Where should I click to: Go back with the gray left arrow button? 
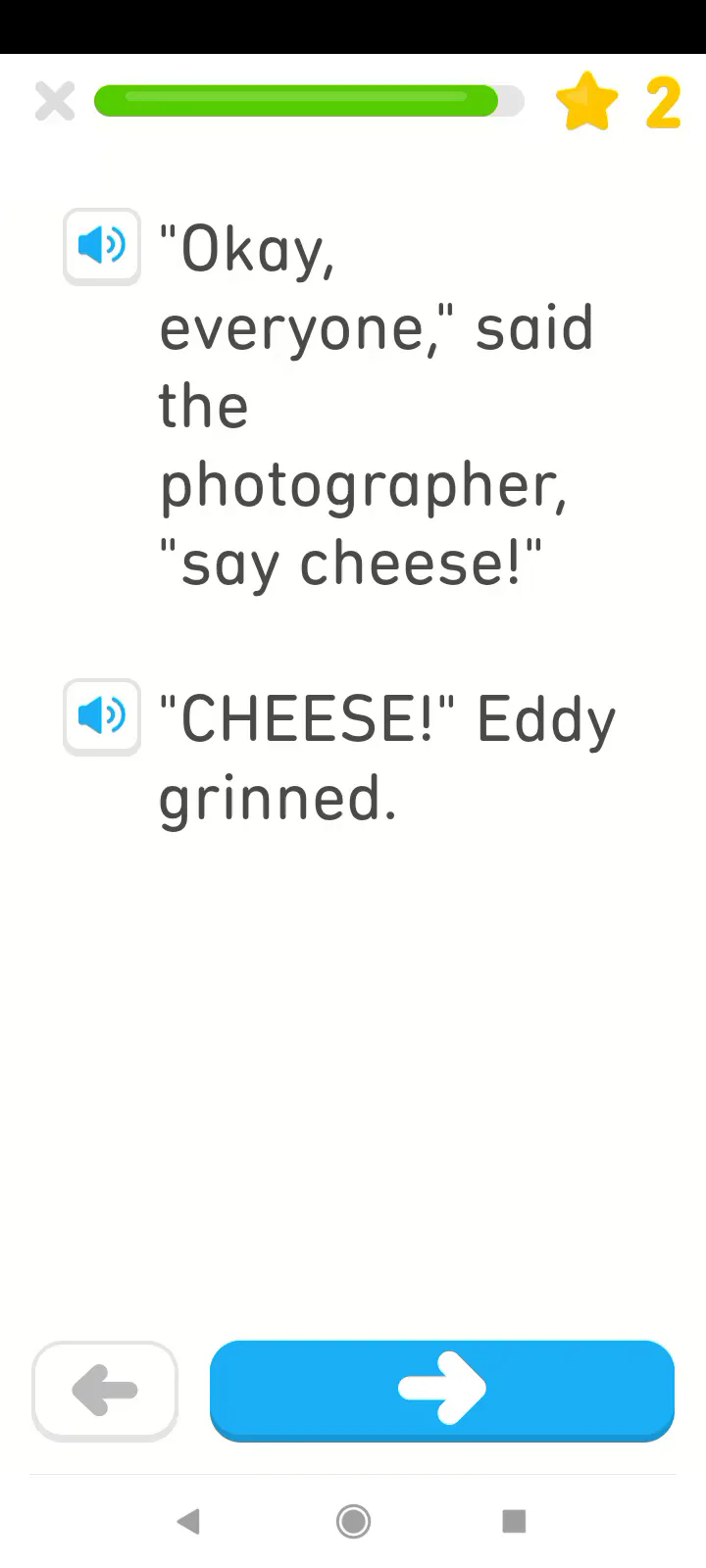click(x=105, y=1390)
